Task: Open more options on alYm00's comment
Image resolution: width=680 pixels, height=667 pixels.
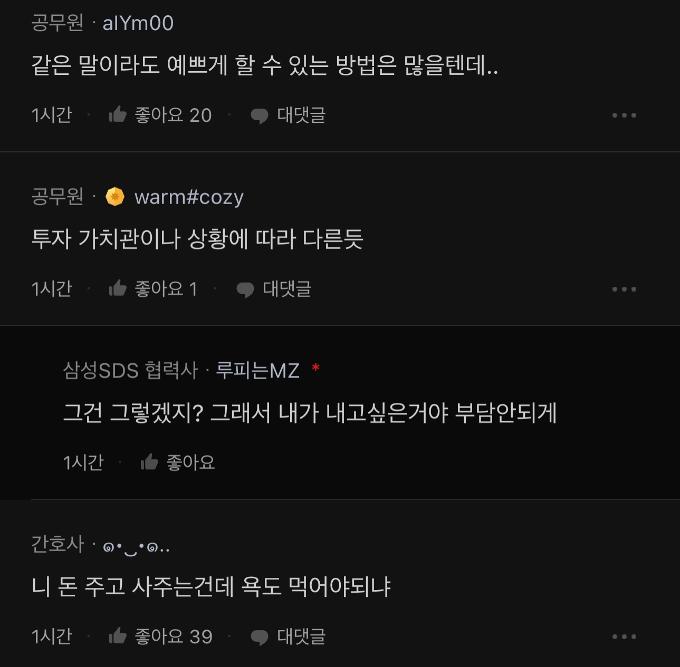Action: point(624,115)
